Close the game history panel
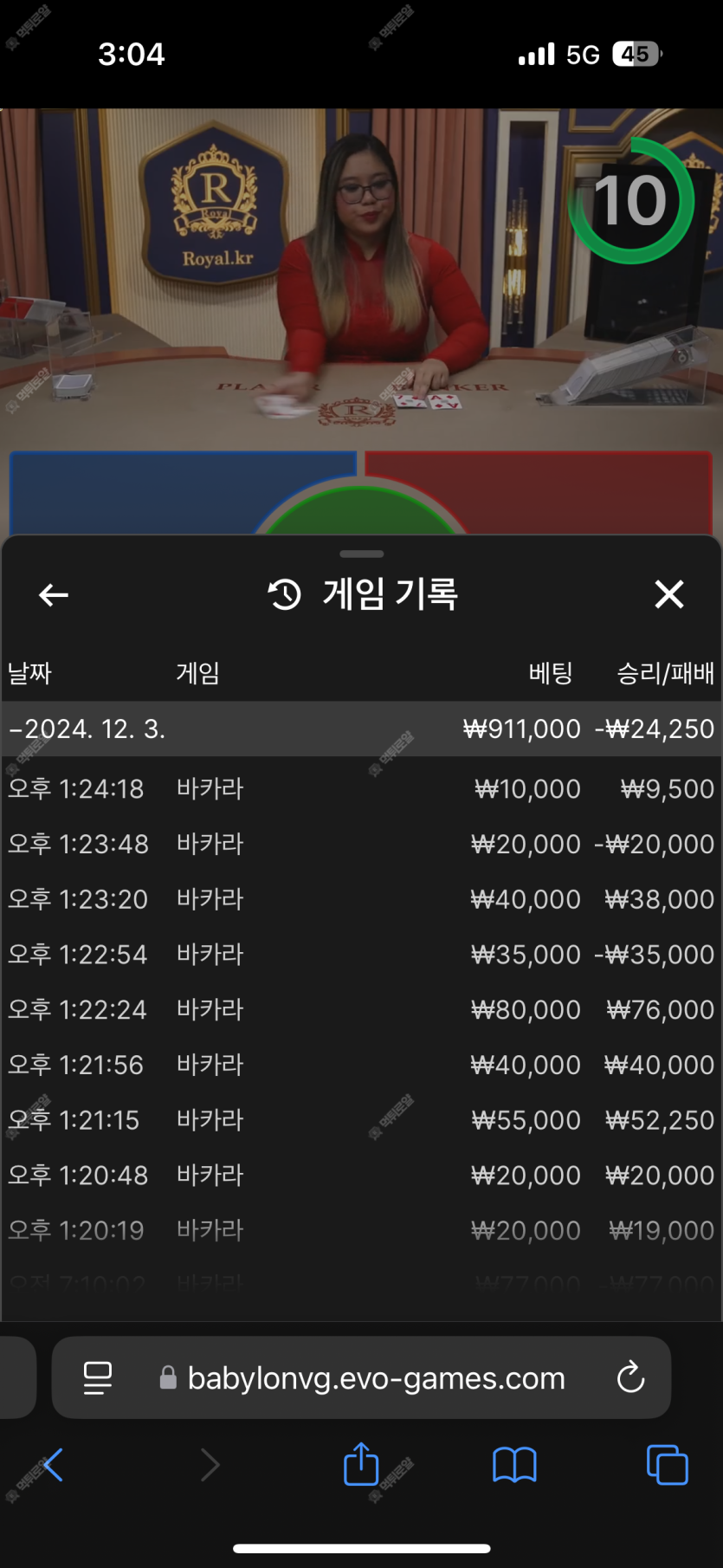Screen dimensions: 723x1568 coord(668,595)
